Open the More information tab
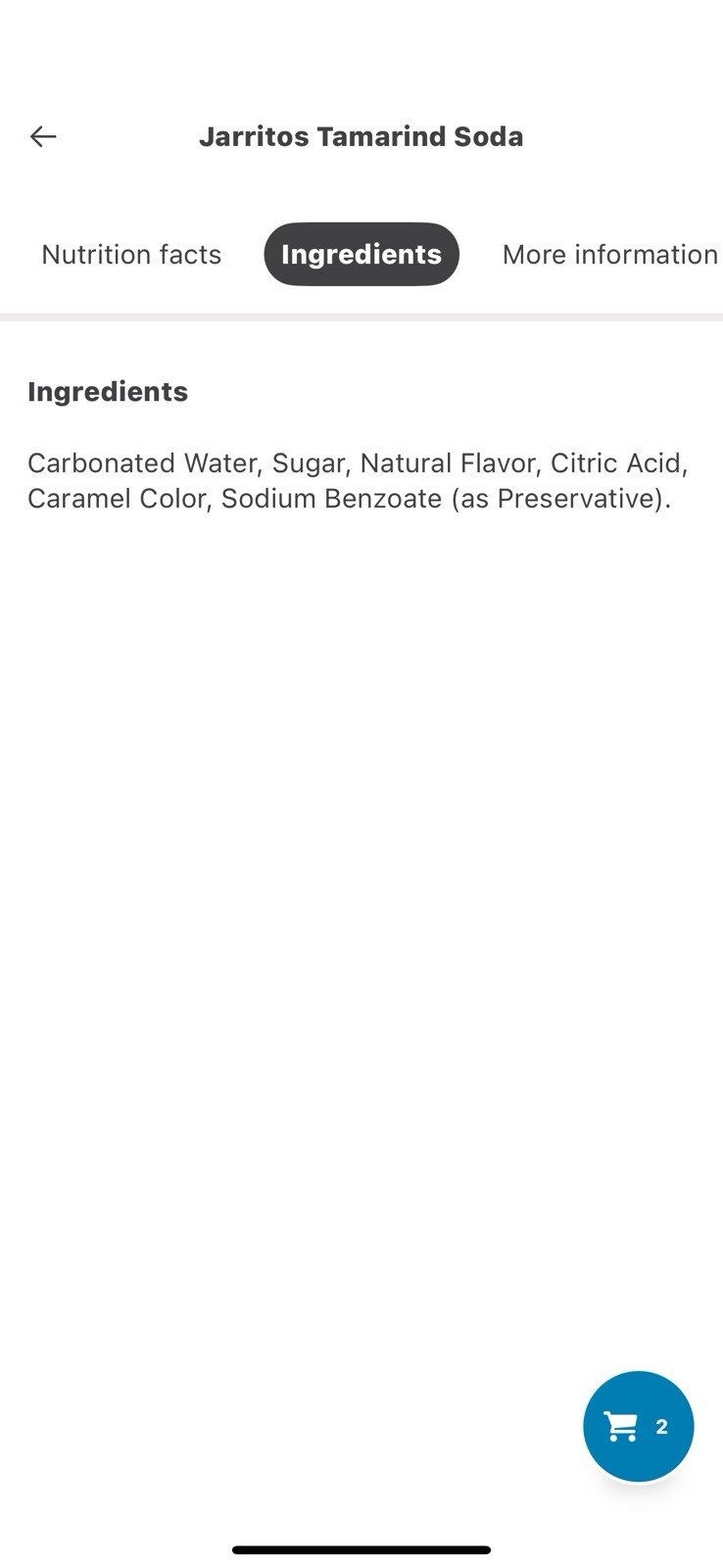723x1568 pixels. click(x=610, y=255)
